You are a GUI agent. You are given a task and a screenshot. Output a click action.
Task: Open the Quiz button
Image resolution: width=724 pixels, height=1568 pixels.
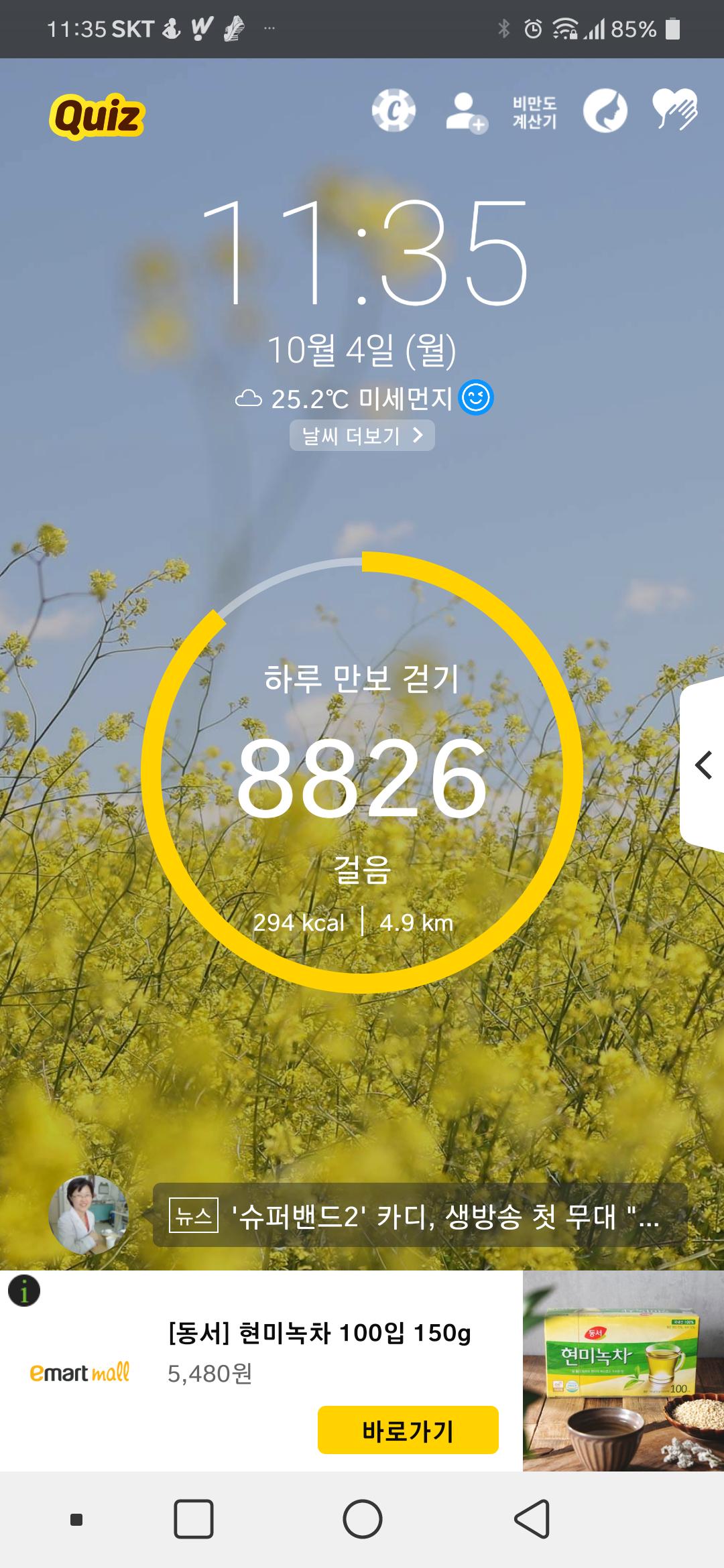pyautogui.click(x=97, y=116)
